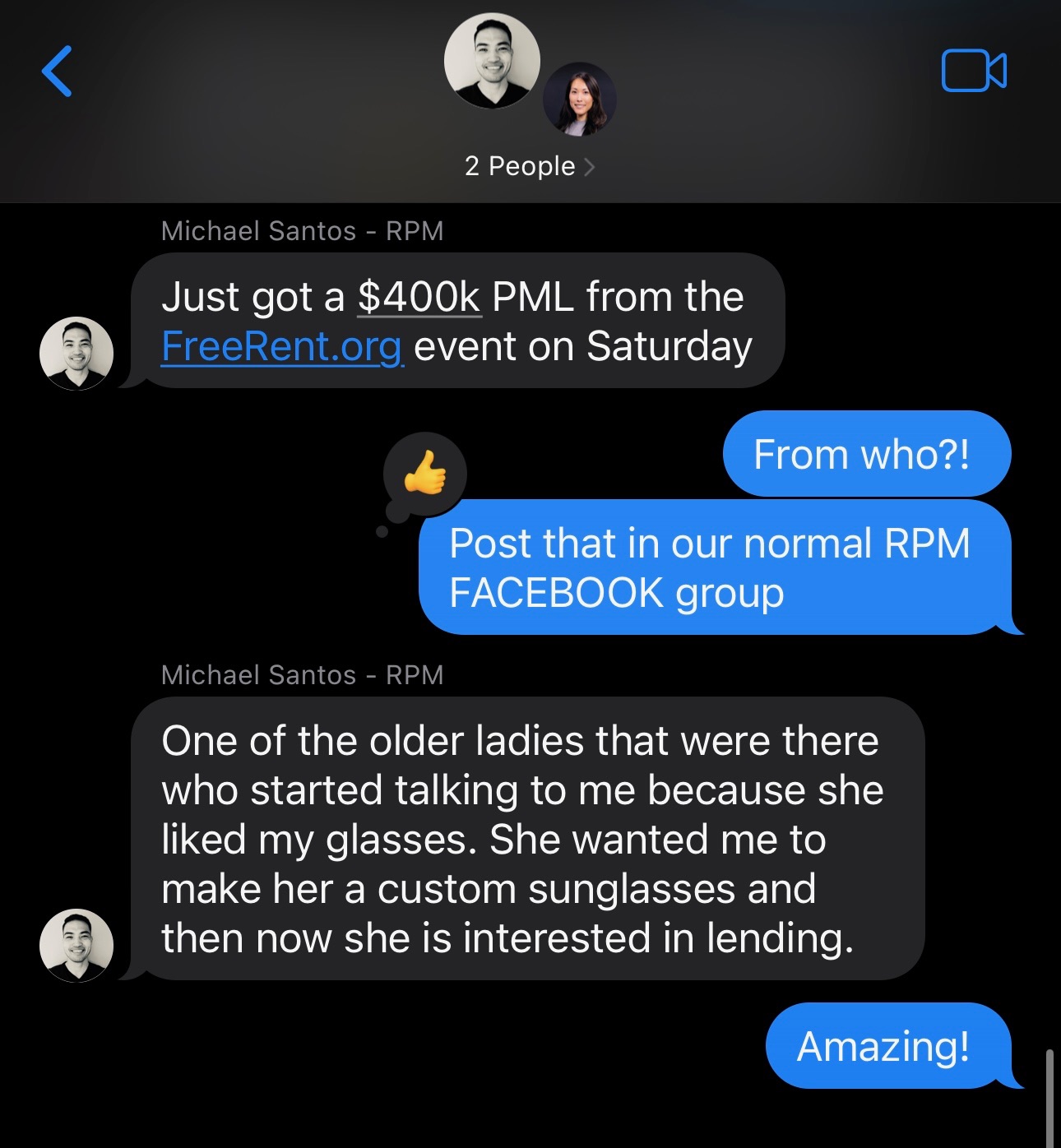Open Michael Santos avatar beside the sunglasses message
This screenshot has width=1061, height=1148.
point(76,945)
